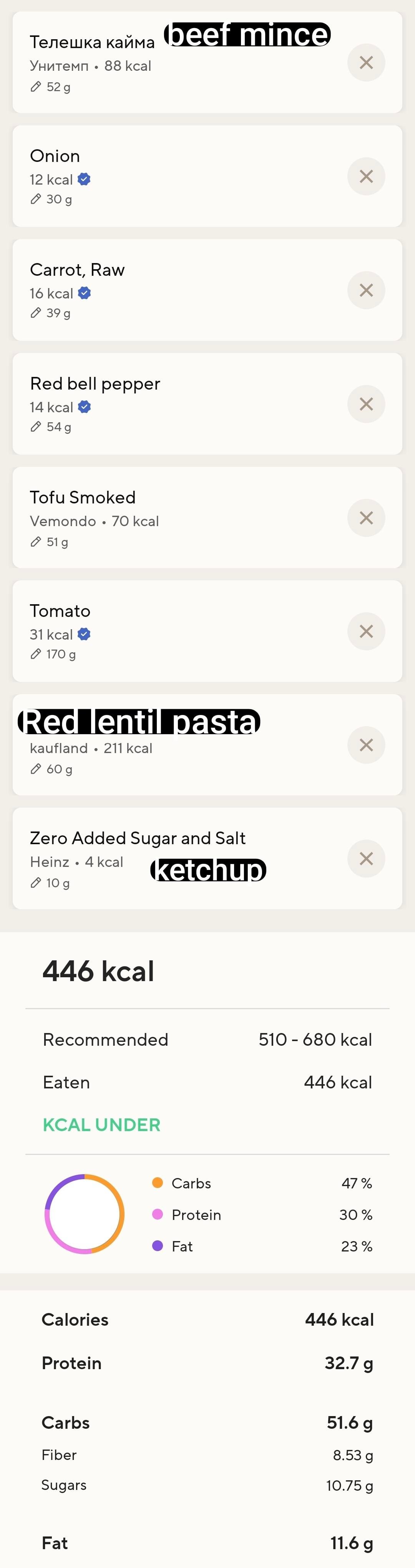Delete Tofu Smoked from the list
The image size is (415, 1568).
point(366,517)
